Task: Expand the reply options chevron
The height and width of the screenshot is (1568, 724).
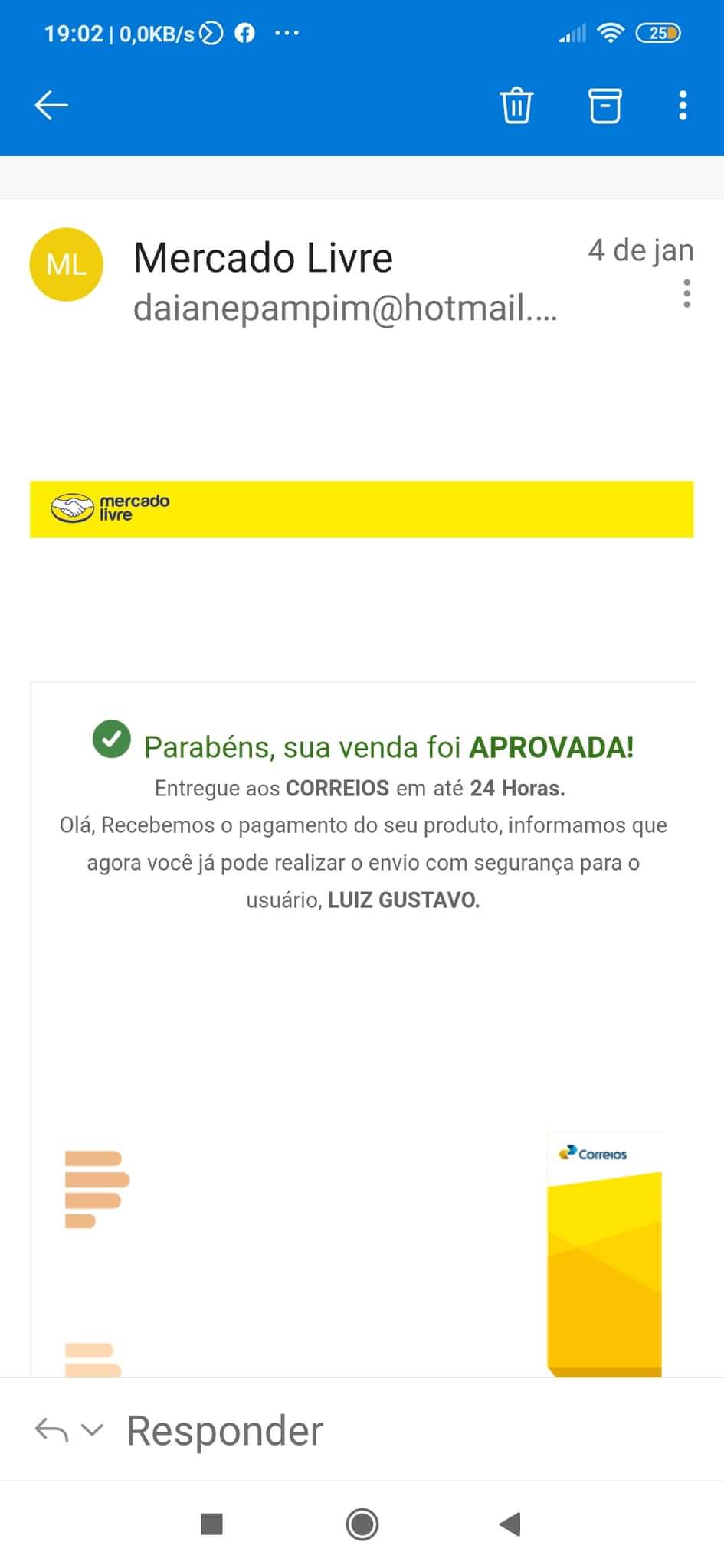Action: tap(92, 1429)
